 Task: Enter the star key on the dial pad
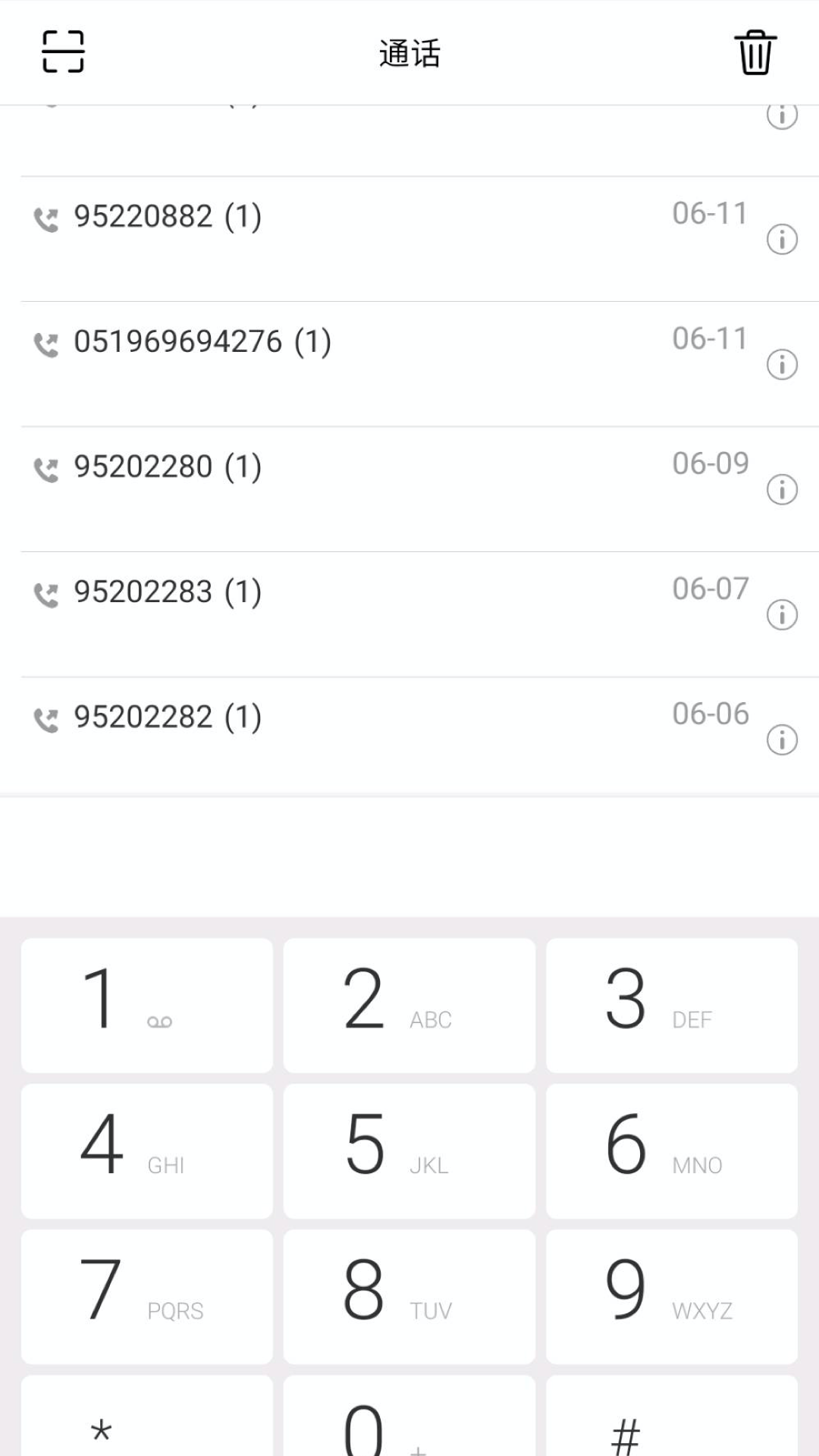(147, 1422)
